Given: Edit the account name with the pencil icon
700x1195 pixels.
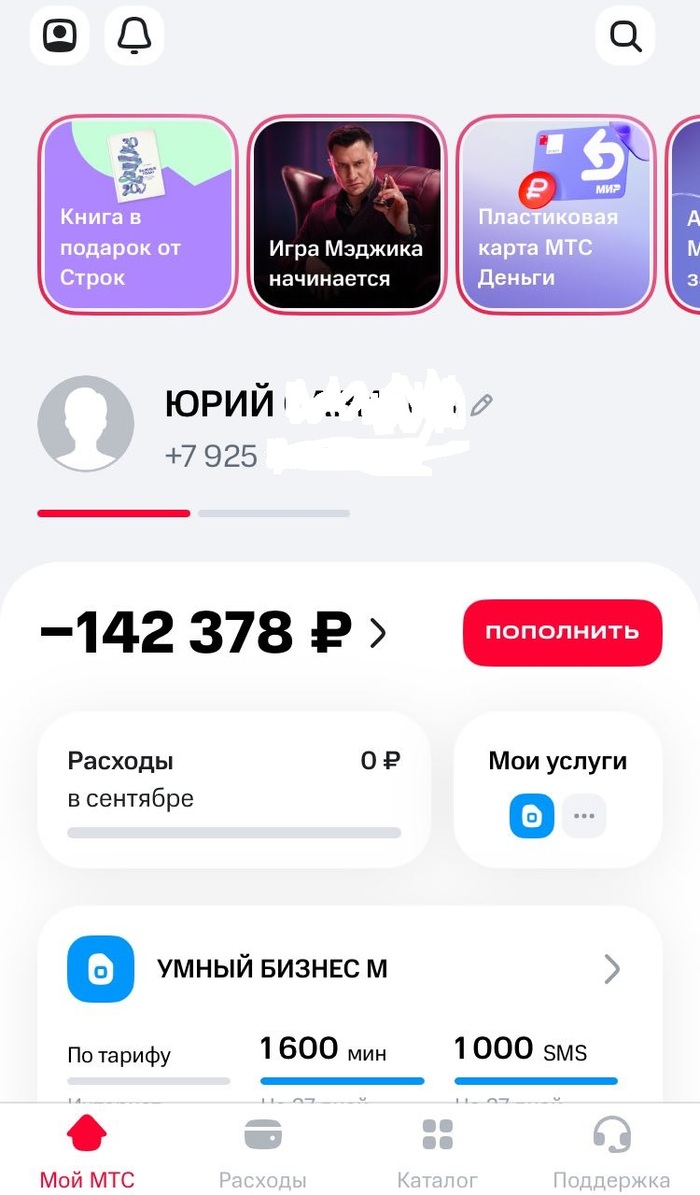Looking at the screenshot, I should pos(482,404).
